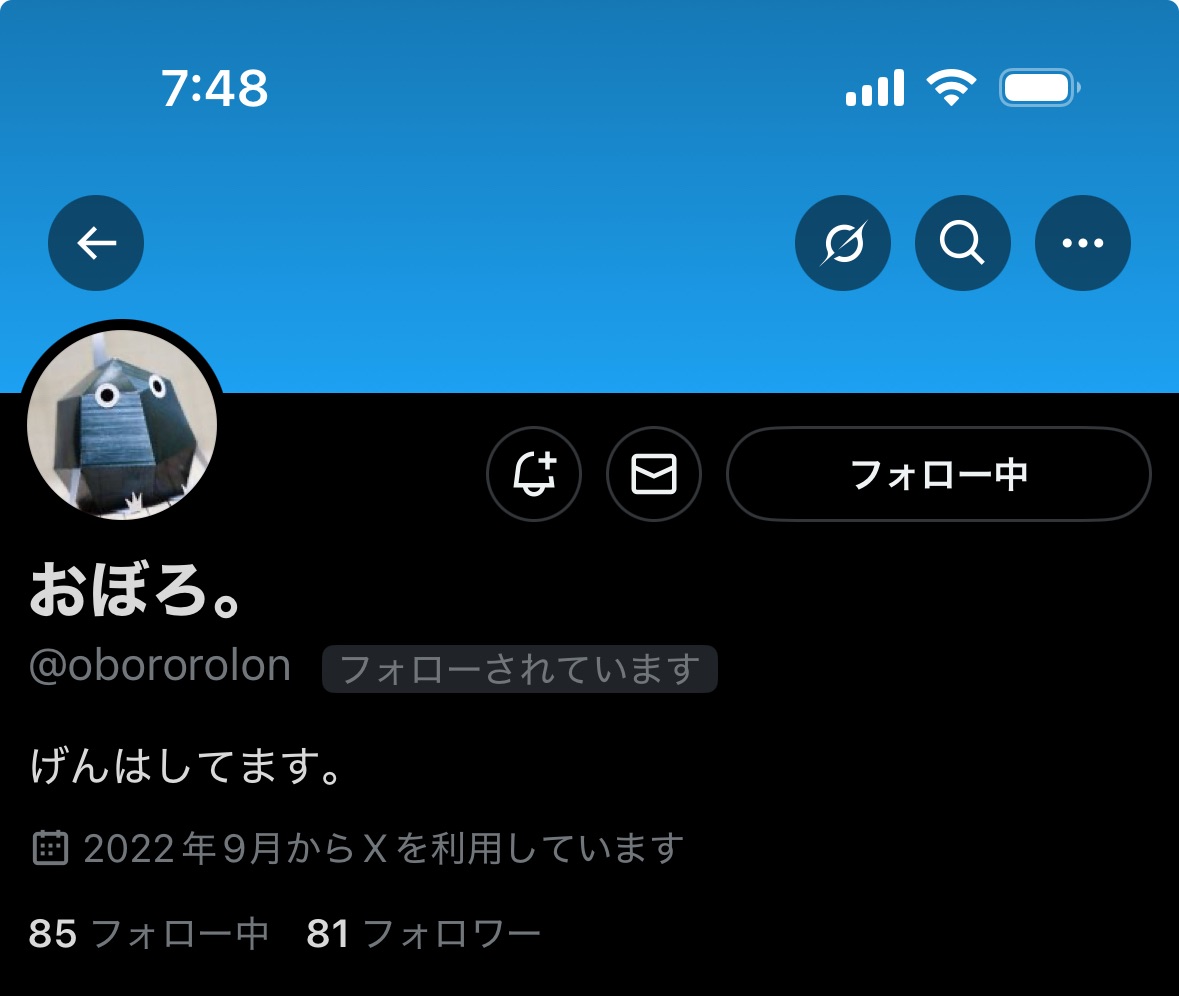The image size is (1179, 996).
Task: Open the 85 フォロー中 list
Action: pyautogui.click(x=149, y=934)
